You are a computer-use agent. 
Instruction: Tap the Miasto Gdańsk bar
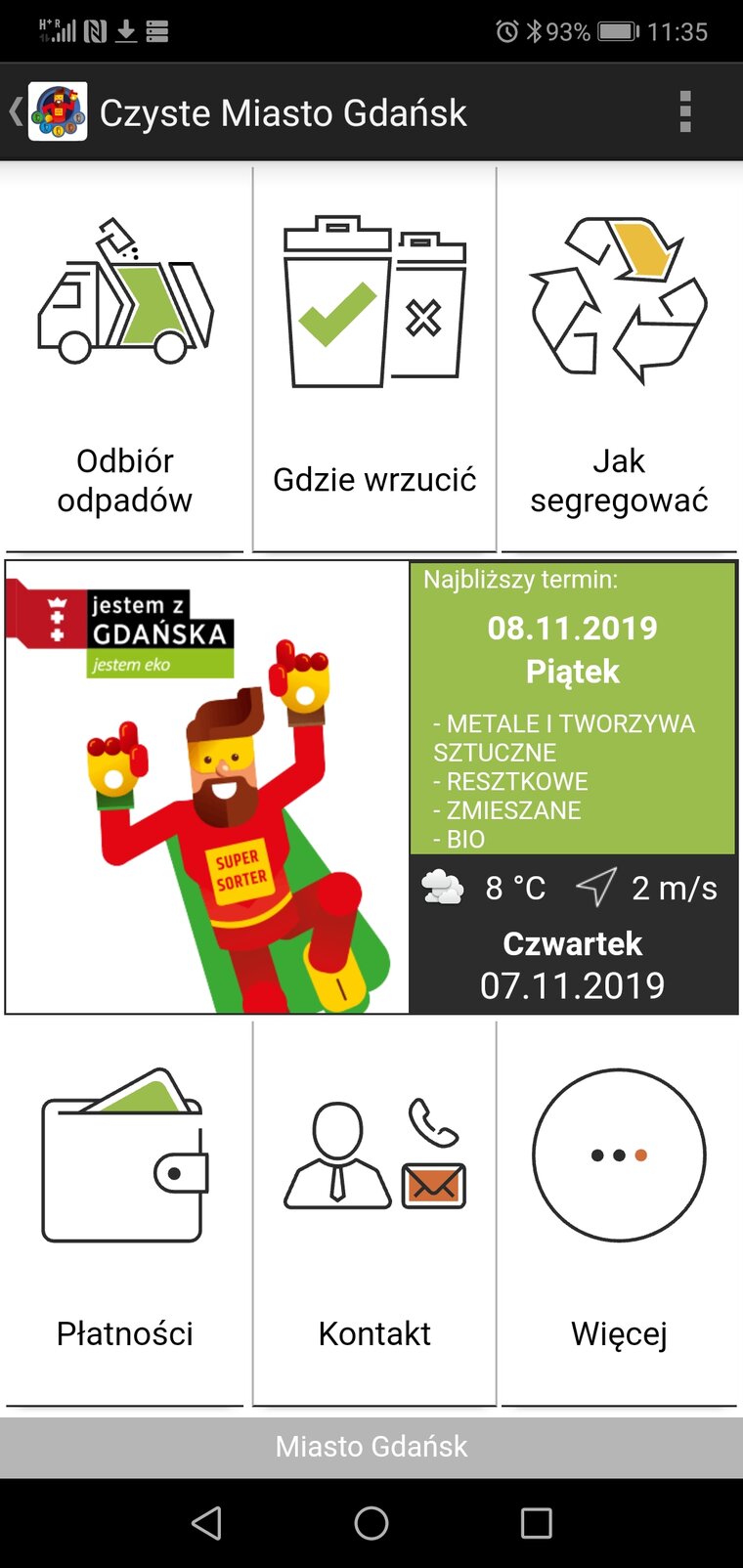point(371,1447)
